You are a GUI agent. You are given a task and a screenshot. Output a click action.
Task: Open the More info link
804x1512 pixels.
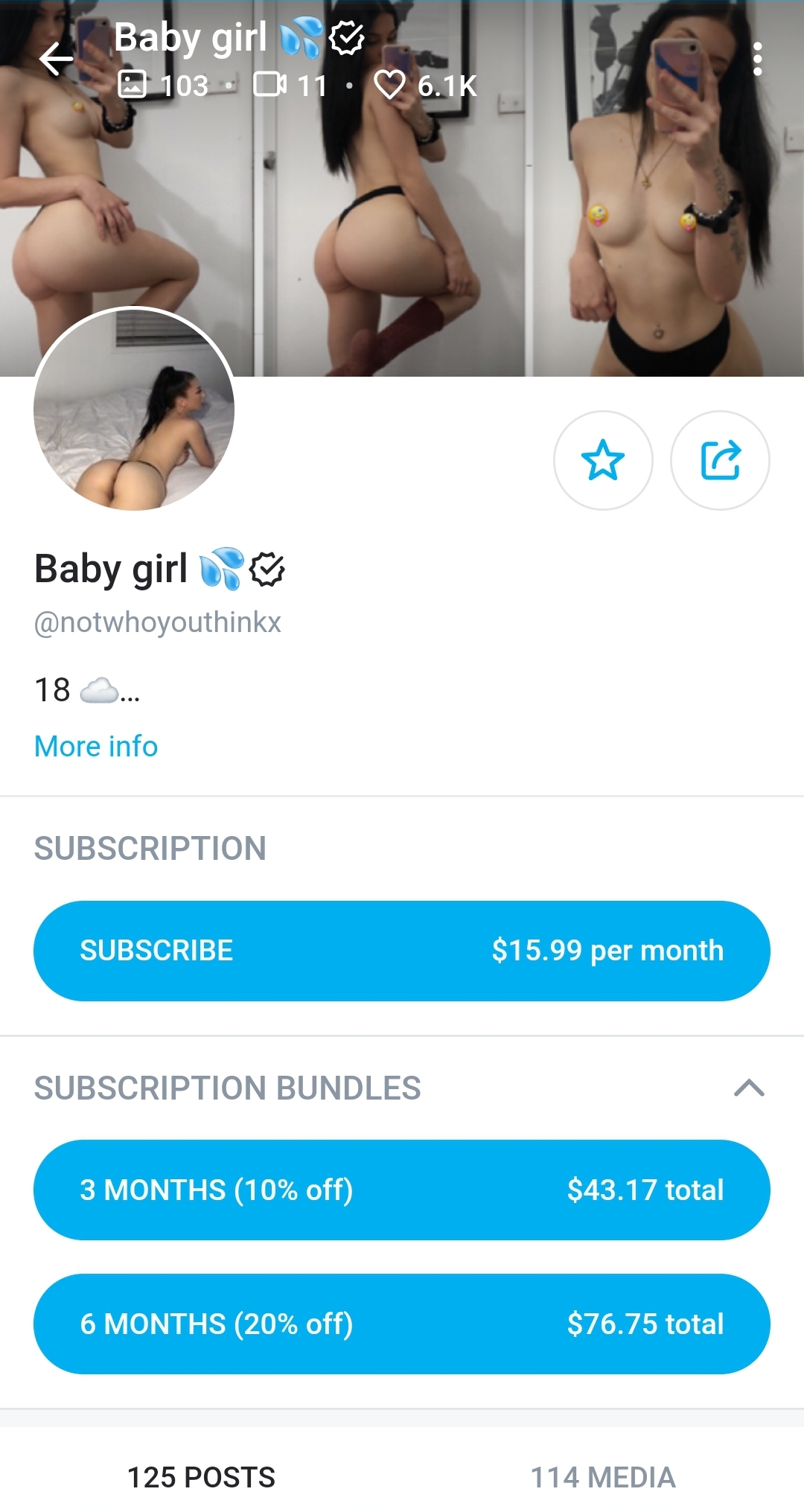96,746
